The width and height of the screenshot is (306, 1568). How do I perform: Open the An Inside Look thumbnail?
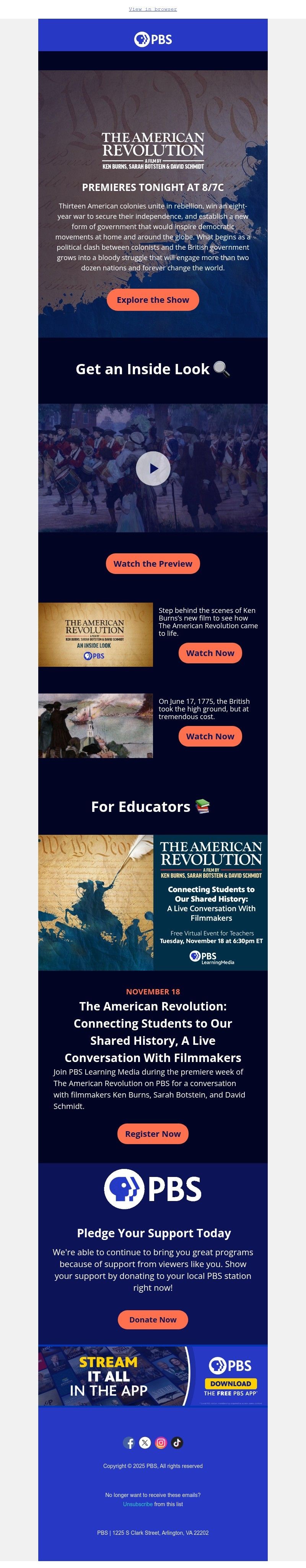pos(95,634)
